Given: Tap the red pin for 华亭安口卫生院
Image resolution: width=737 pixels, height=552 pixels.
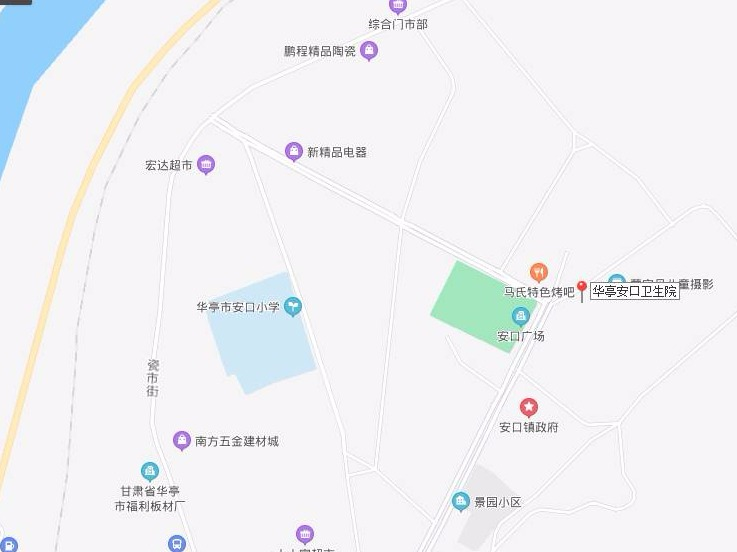Looking at the screenshot, I should (x=582, y=290).
